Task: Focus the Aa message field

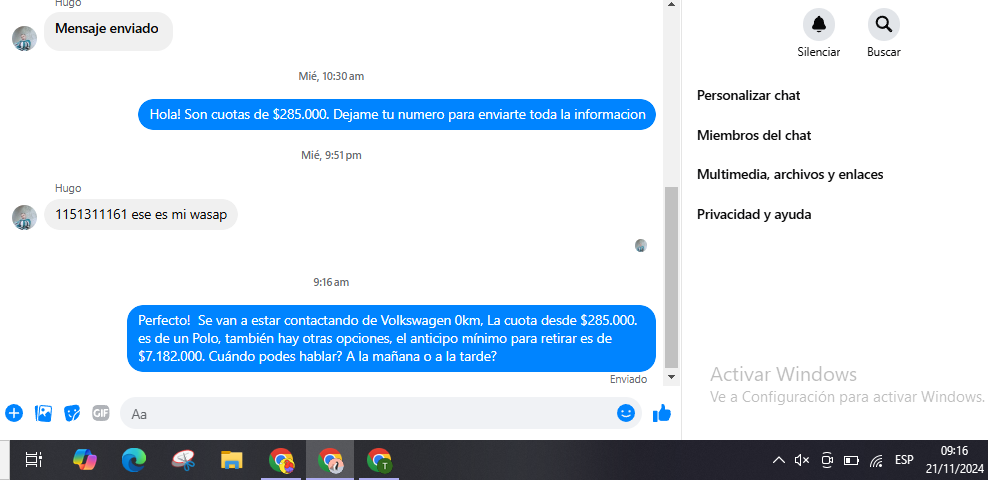Action: (x=370, y=413)
